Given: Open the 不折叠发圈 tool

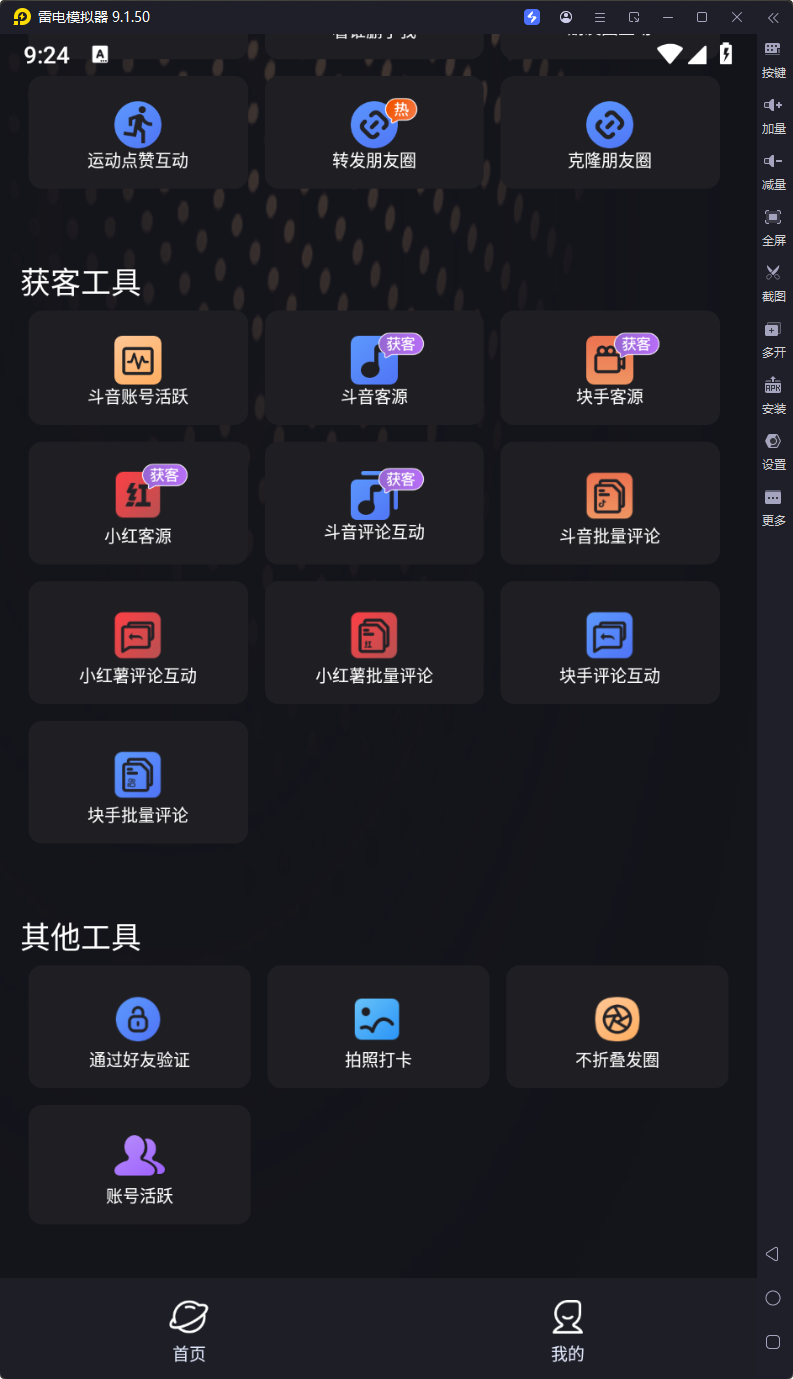Looking at the screenshot, I should (616, 1026).
